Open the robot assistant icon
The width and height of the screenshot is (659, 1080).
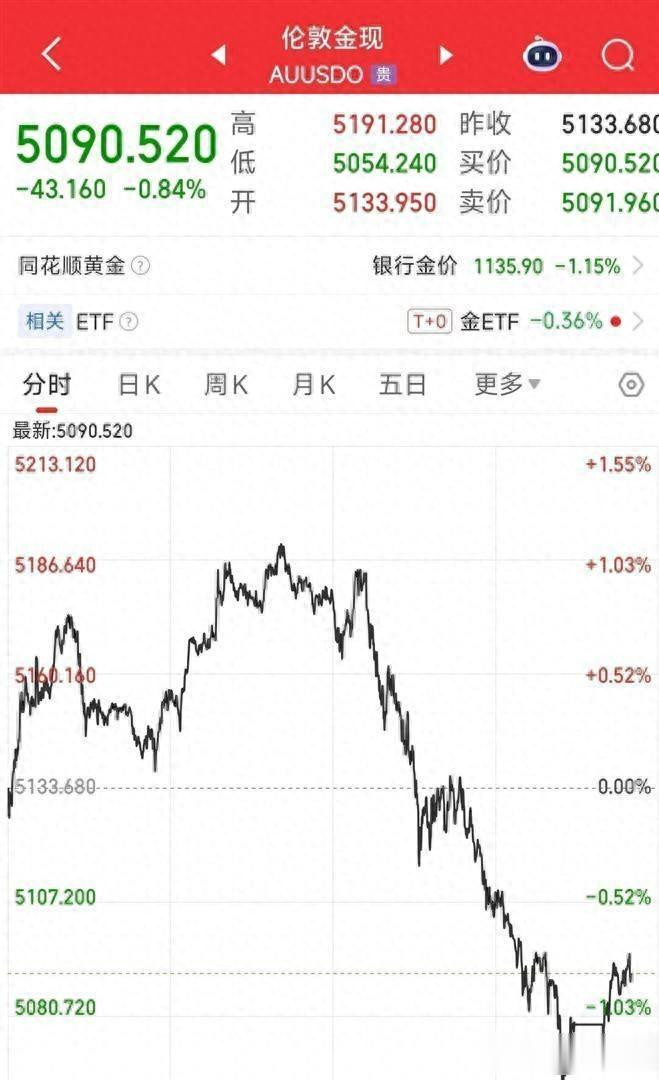tap(543, 55)
